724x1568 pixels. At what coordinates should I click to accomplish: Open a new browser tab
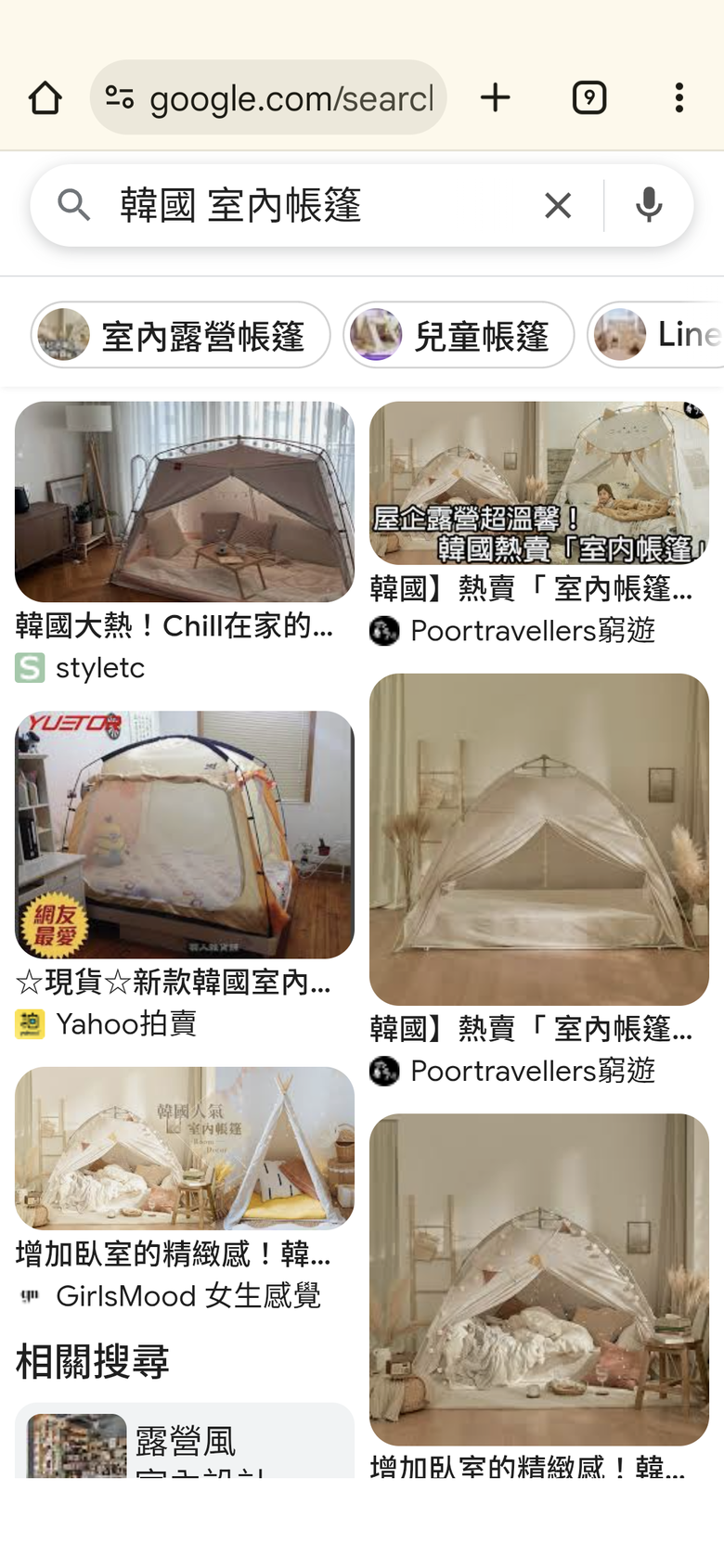click(496, 97)
